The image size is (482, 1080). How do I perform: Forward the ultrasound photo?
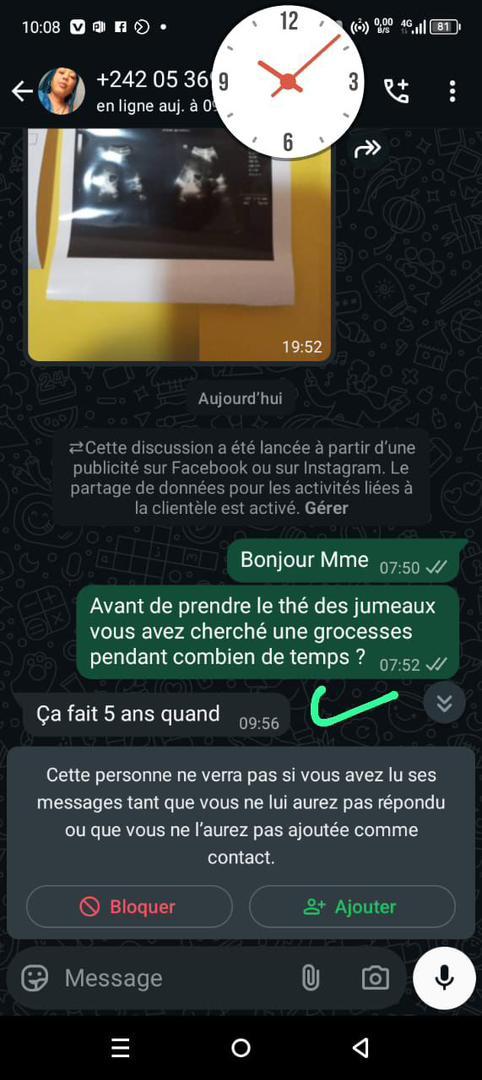(367, 148)
